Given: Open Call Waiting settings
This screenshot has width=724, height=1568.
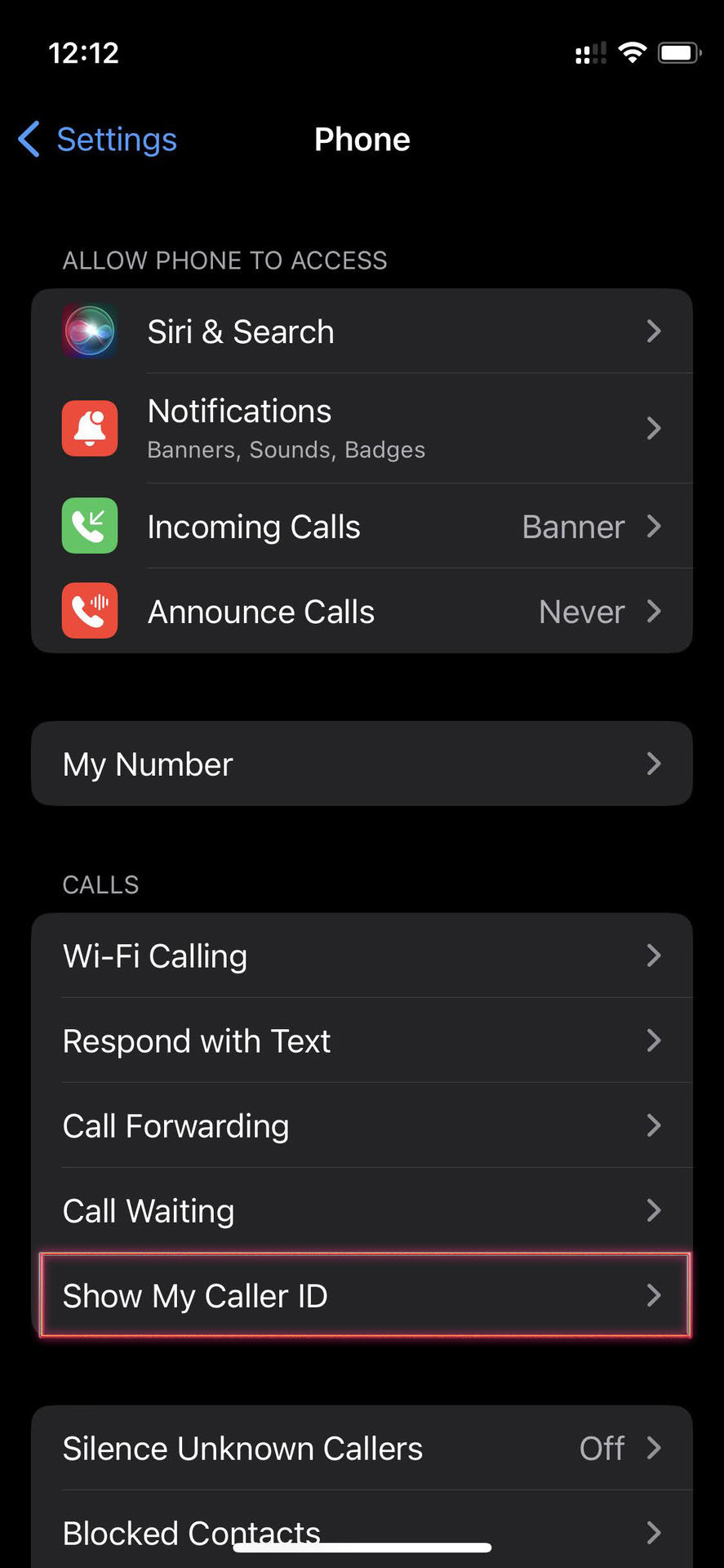Looking at the screenshot, I should click(x=362, y=1211).
